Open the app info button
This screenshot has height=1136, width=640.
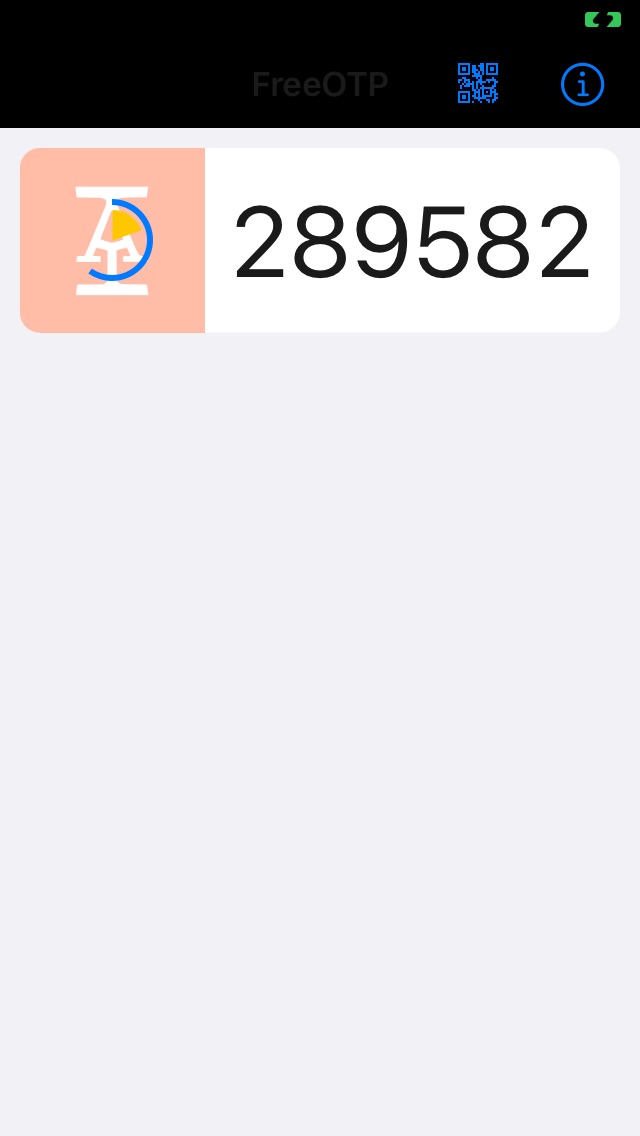coord(582,84)
